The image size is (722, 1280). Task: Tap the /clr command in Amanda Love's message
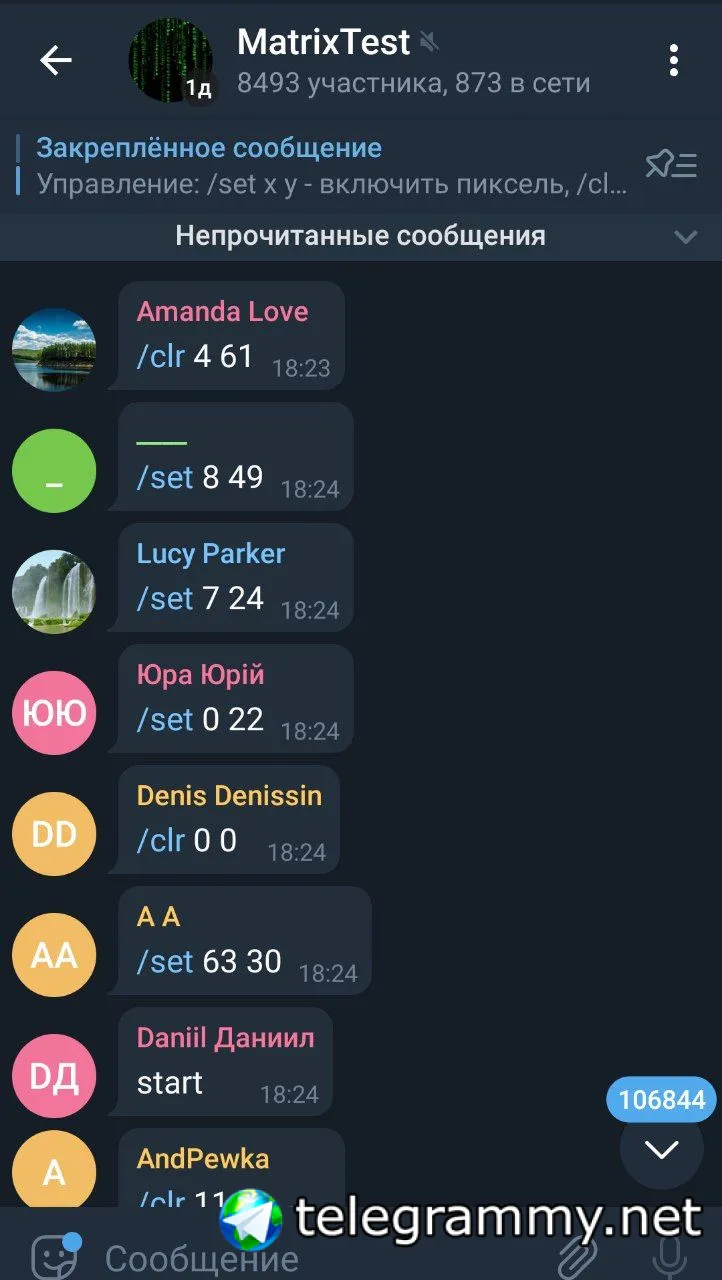tap(161, 356)
